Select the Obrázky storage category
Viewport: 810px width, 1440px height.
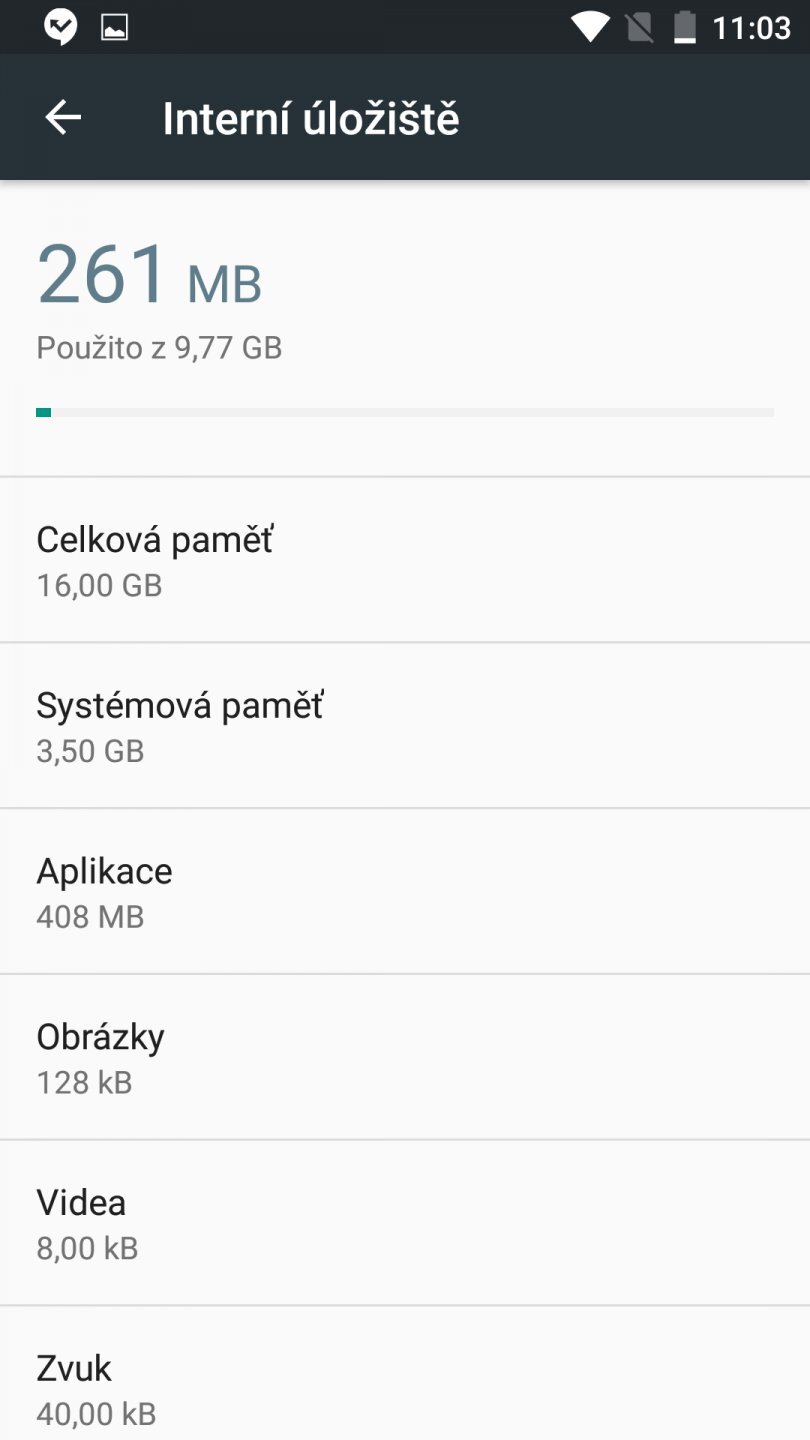(x=100, y=1036)
